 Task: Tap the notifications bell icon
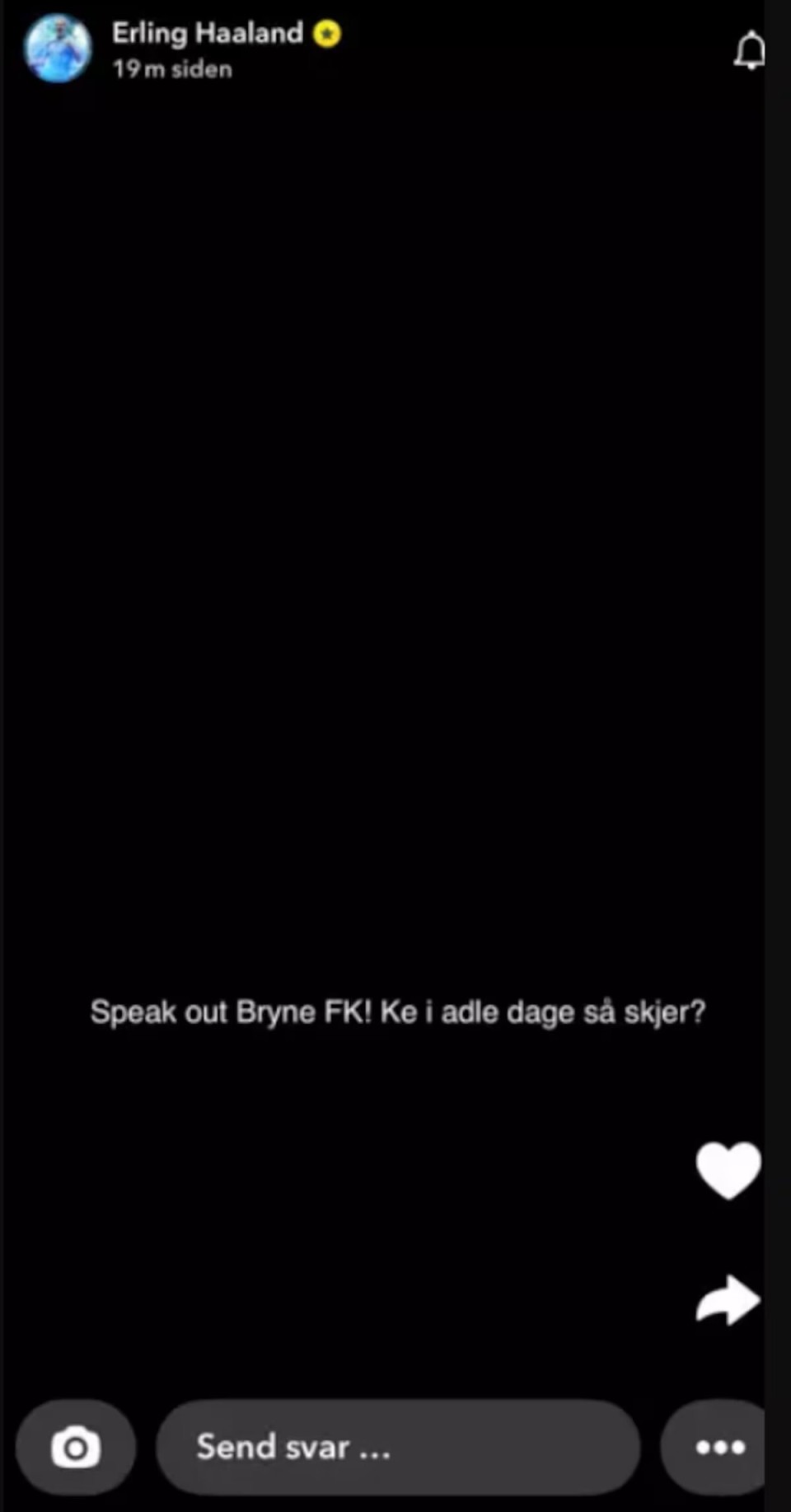[748, 51]
